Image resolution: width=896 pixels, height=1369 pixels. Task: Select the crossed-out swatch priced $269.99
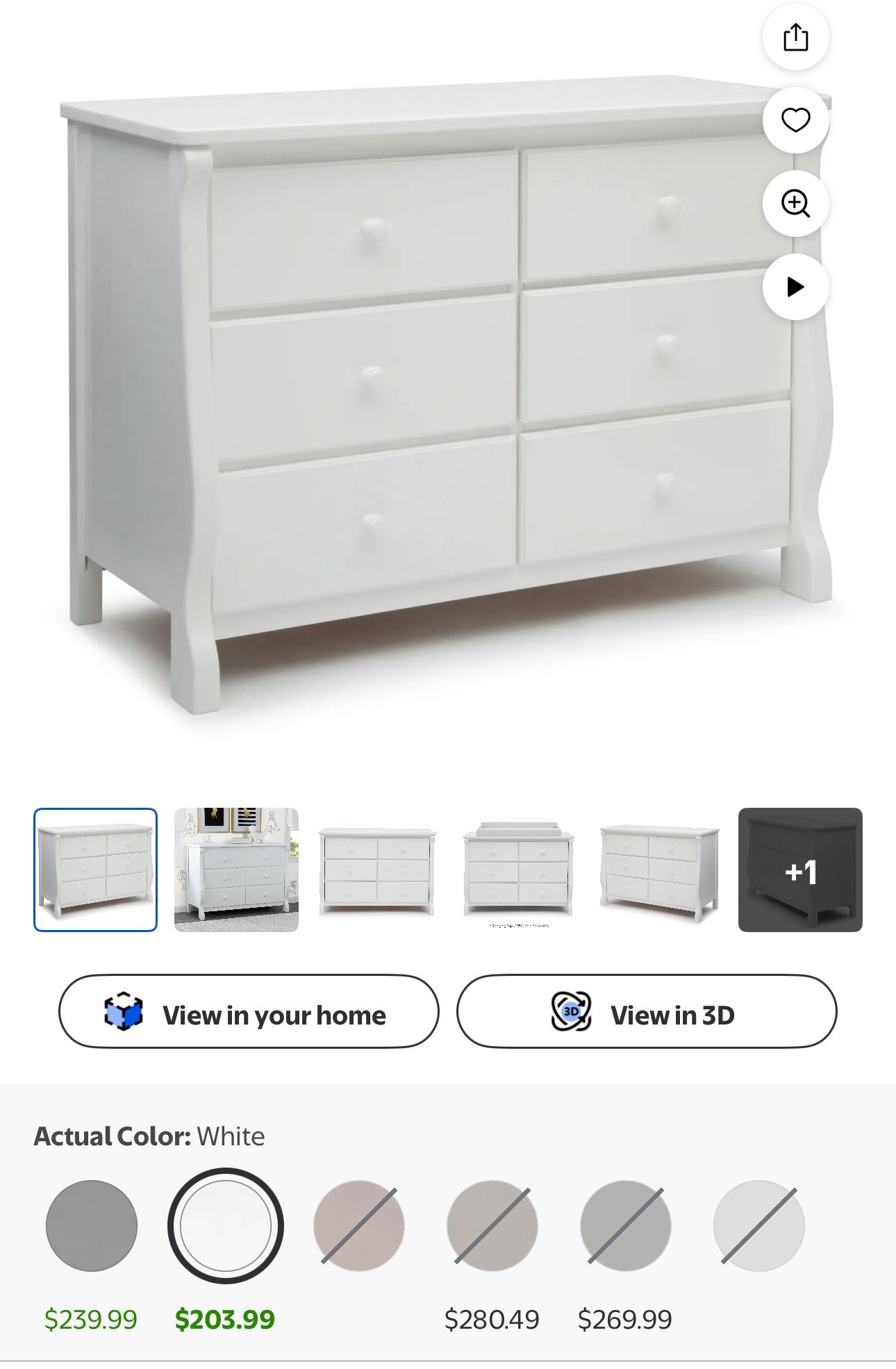625,1225
